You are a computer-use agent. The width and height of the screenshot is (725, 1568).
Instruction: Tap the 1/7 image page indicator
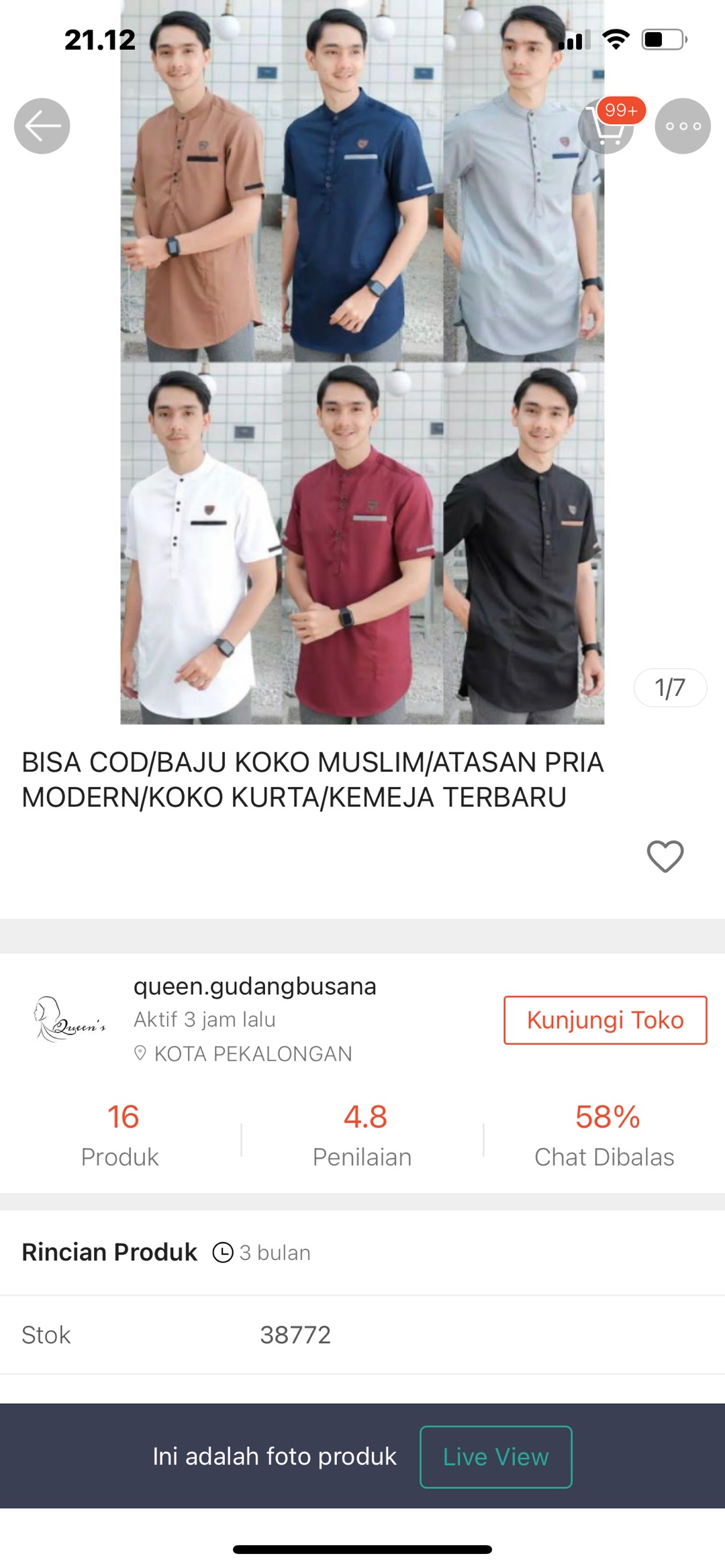(x=671, y=687)
